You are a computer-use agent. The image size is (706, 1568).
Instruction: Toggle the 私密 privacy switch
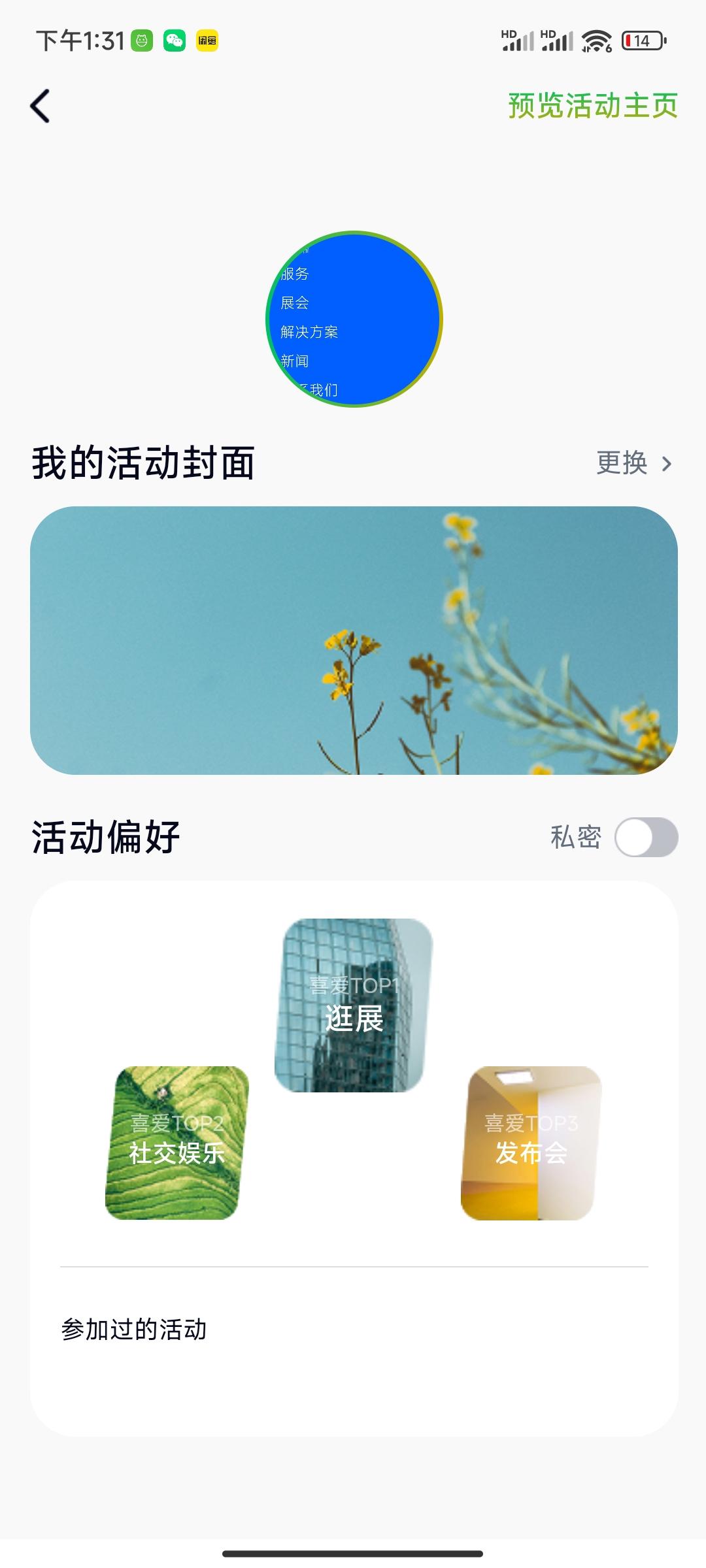646,837
